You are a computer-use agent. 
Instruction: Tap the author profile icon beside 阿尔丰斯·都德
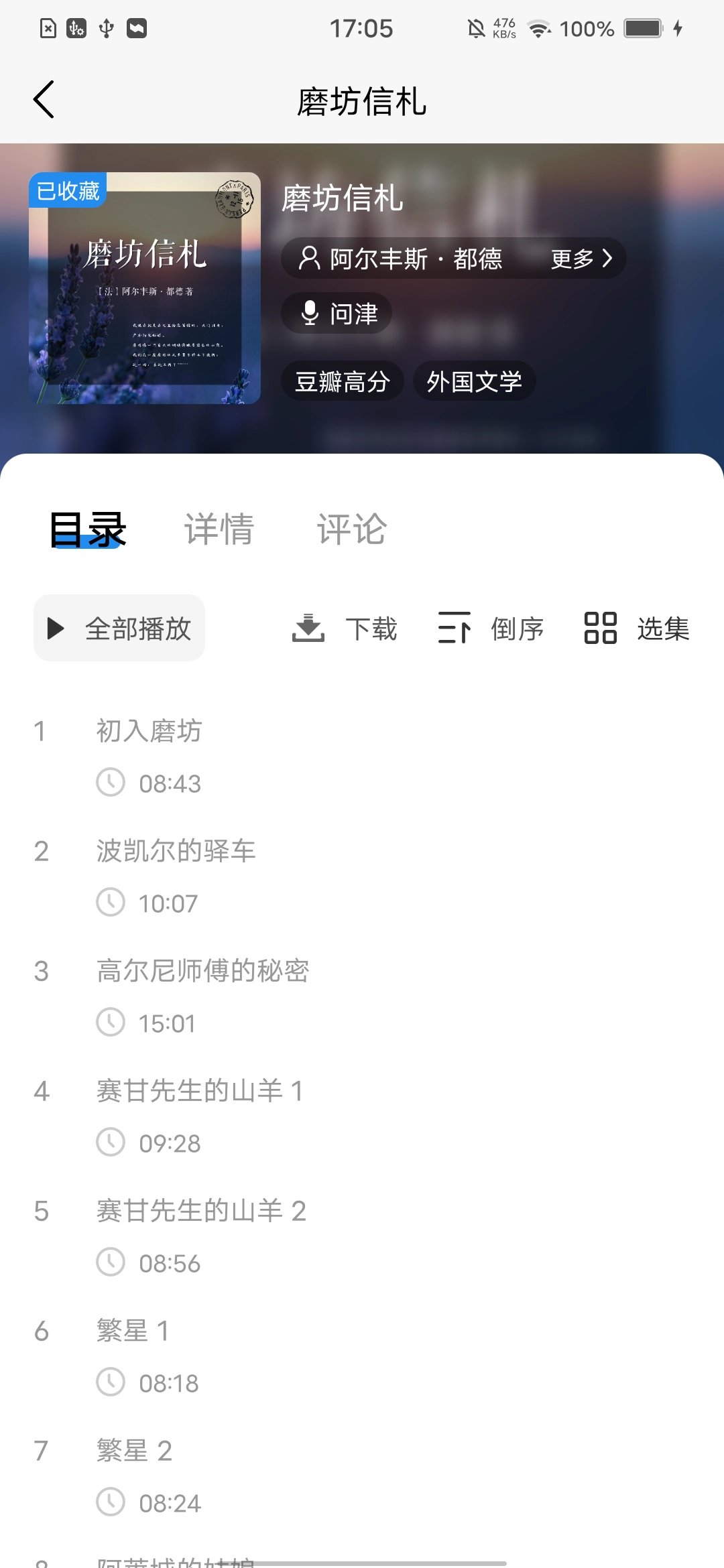(309, 258)
